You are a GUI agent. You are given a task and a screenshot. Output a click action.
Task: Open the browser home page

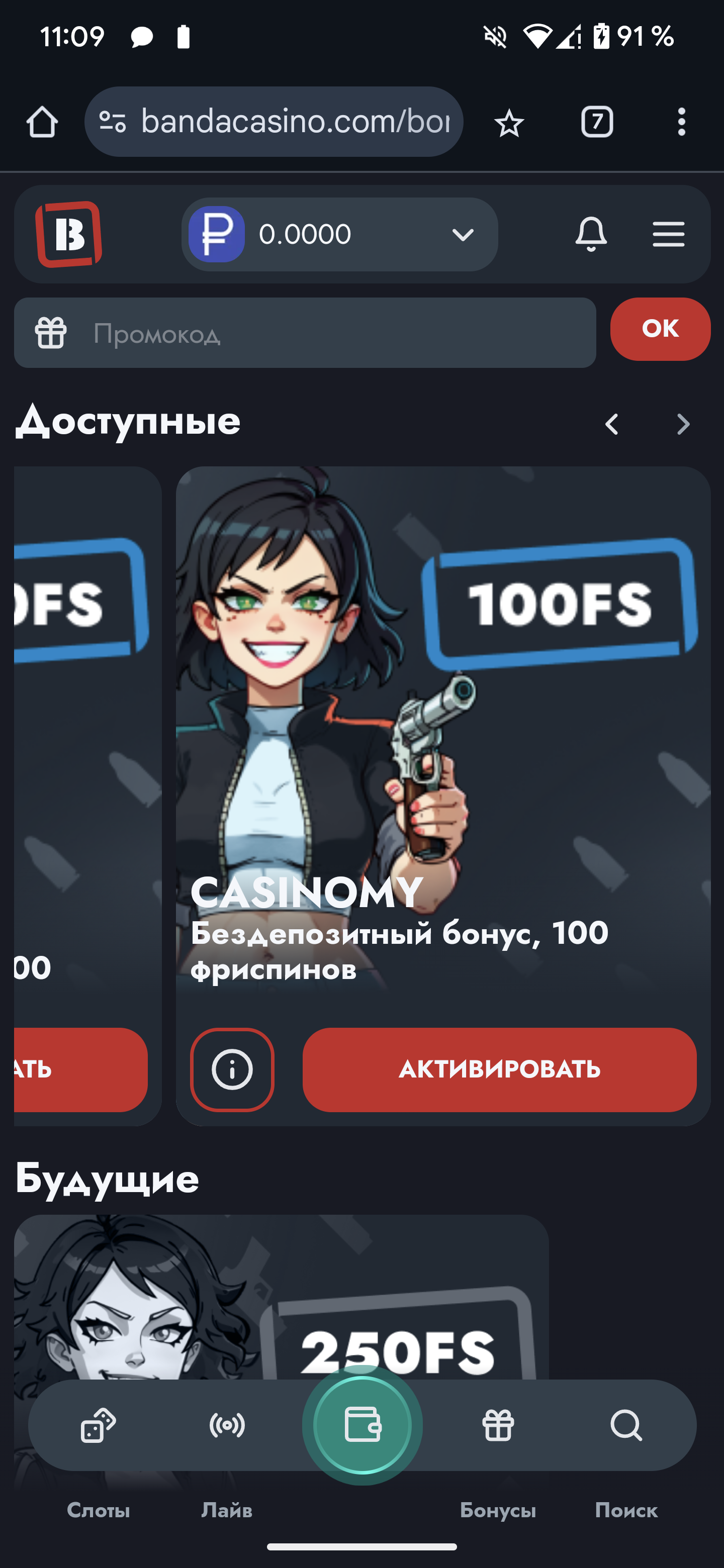(x=42, y=122)
